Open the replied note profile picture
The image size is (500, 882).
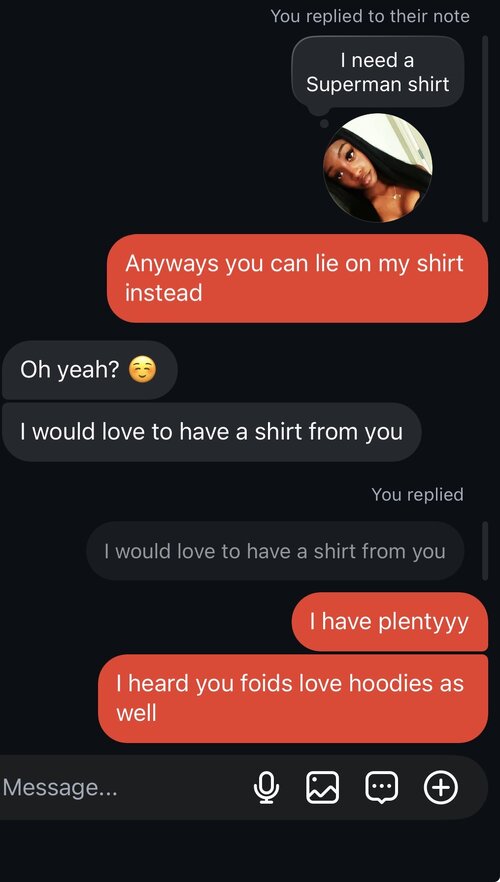378,168
